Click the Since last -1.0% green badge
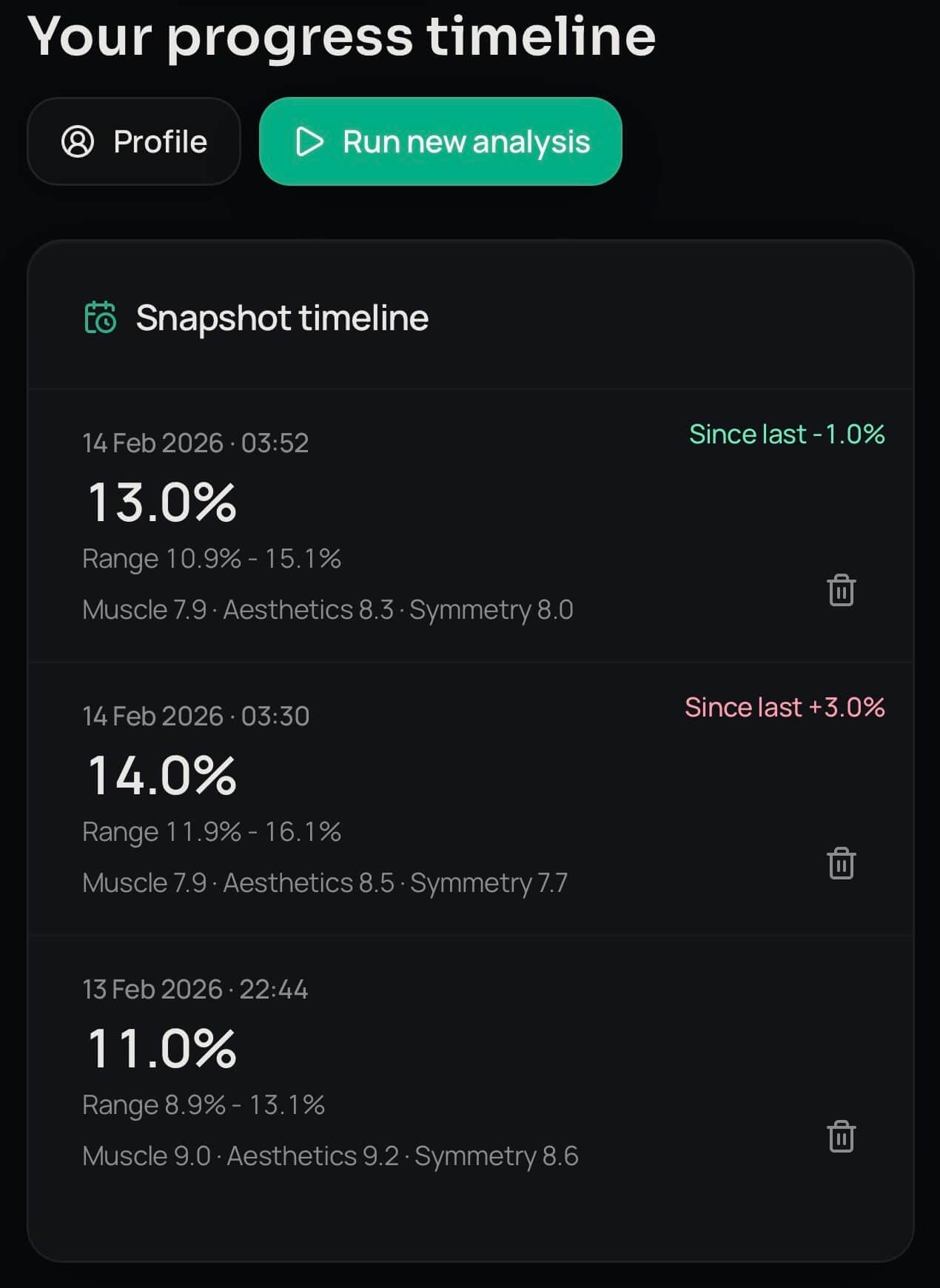 (x=786, y=434)
